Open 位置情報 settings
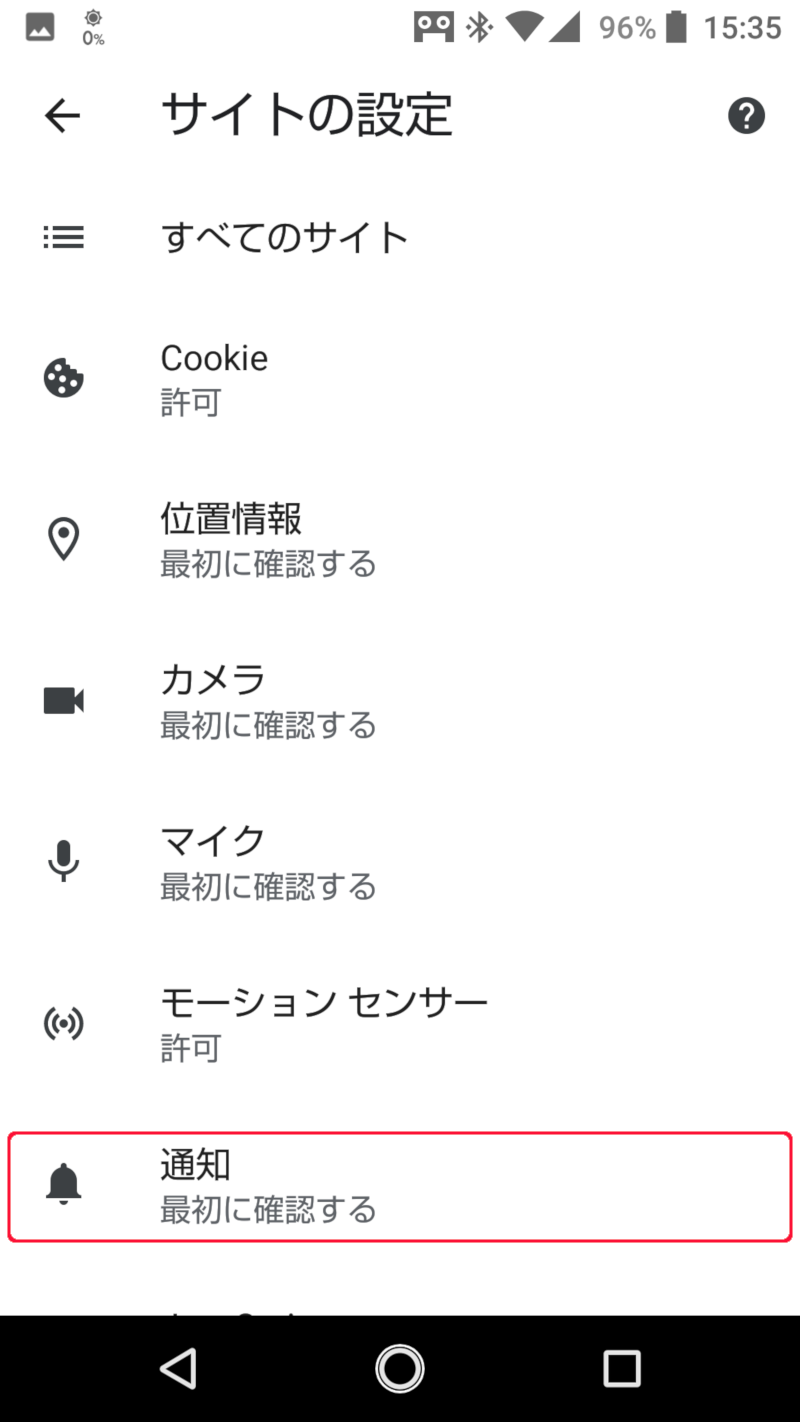Viewport: 800px width, 1422px height. (x=400, y=540)
